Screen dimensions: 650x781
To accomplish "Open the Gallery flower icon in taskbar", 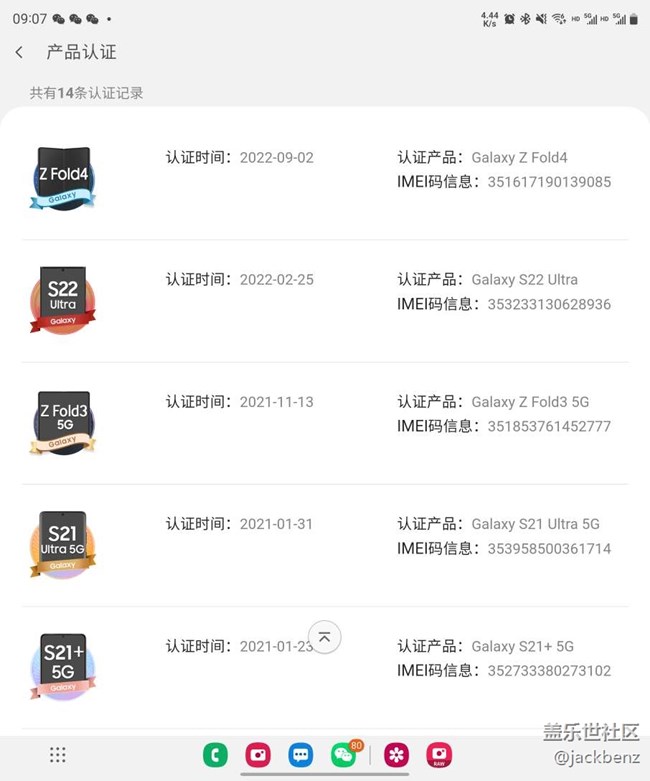I will [x=397, y=755].
